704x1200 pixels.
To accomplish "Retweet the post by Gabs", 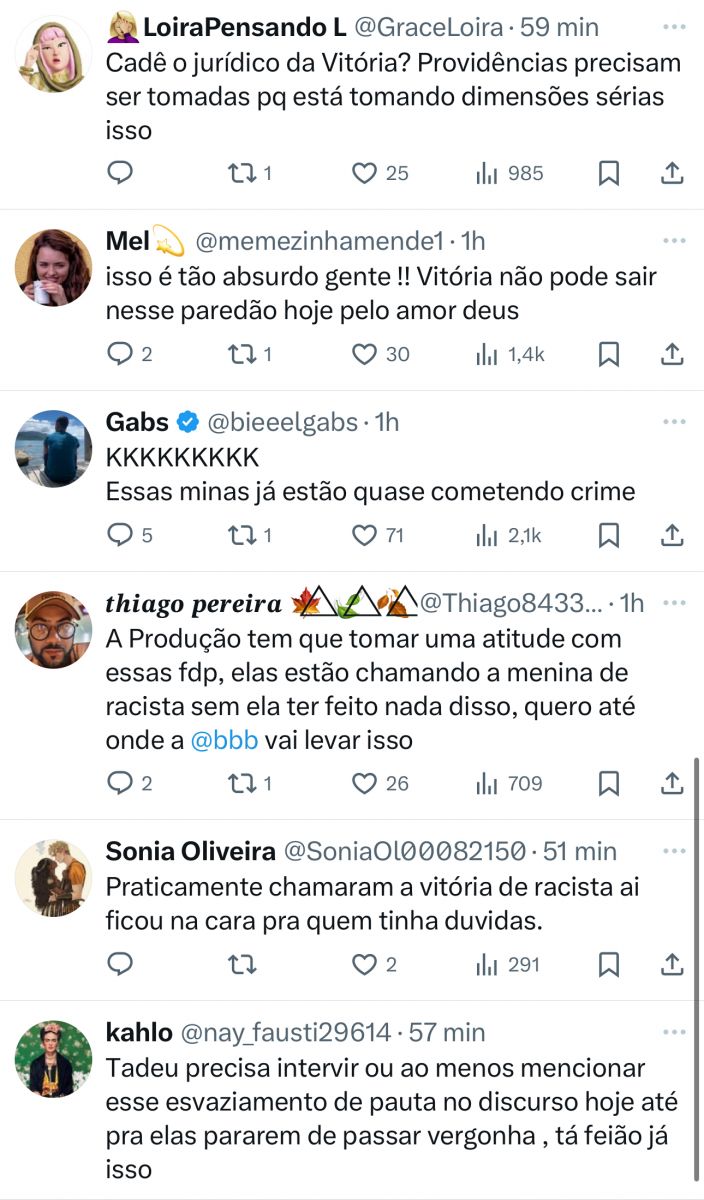I will (242, 535).
